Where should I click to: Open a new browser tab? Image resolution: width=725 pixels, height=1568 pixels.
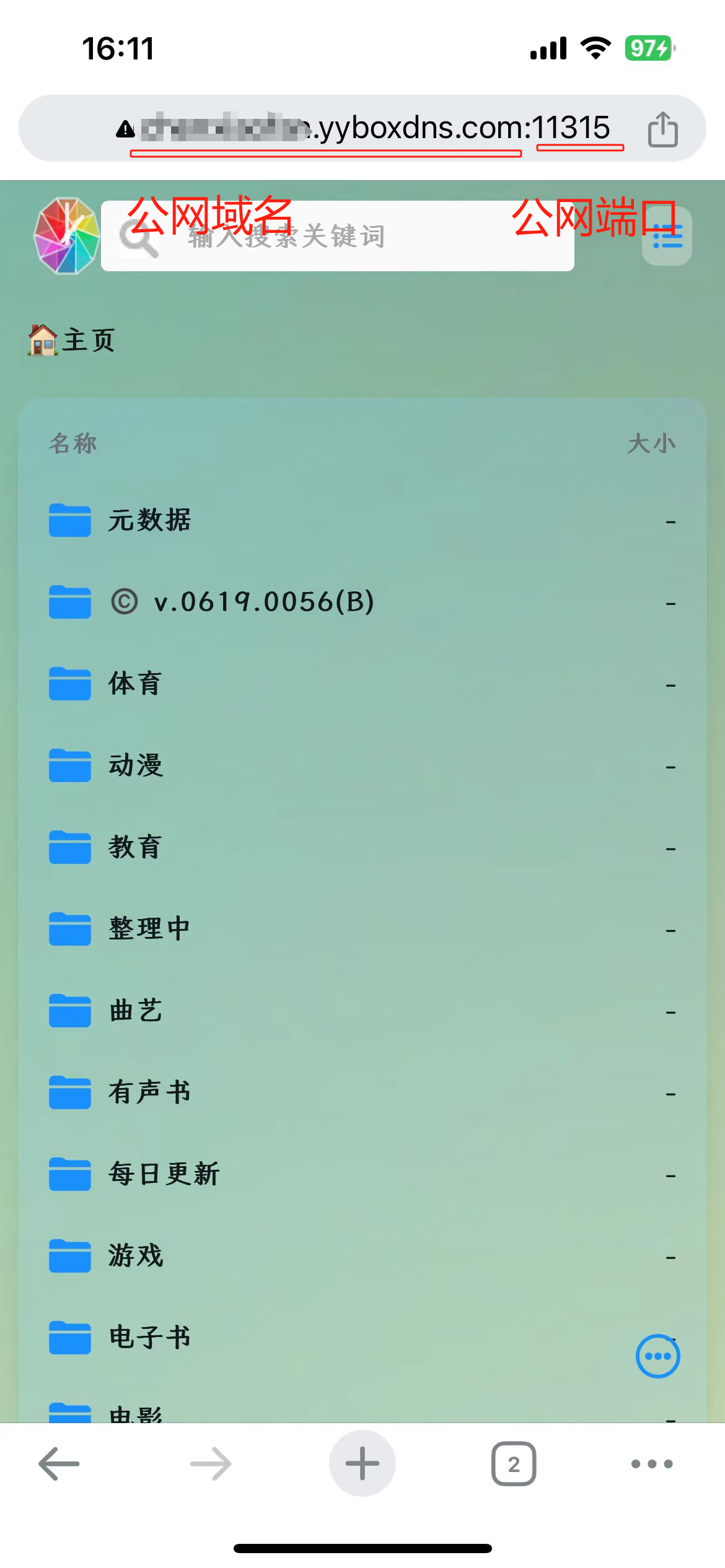pyautogui.click(x=362, y=1464)
